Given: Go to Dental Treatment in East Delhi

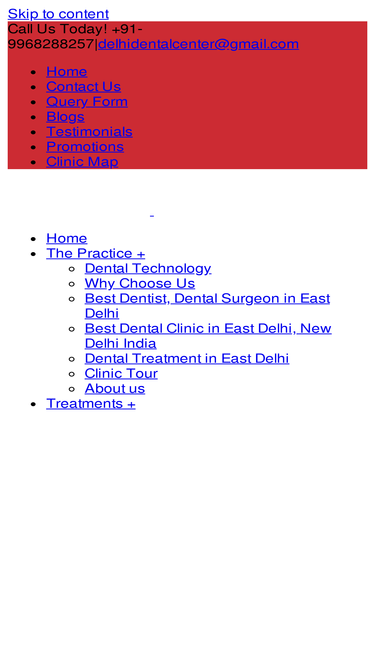Looking at the screenshot, I should [187, 358].
